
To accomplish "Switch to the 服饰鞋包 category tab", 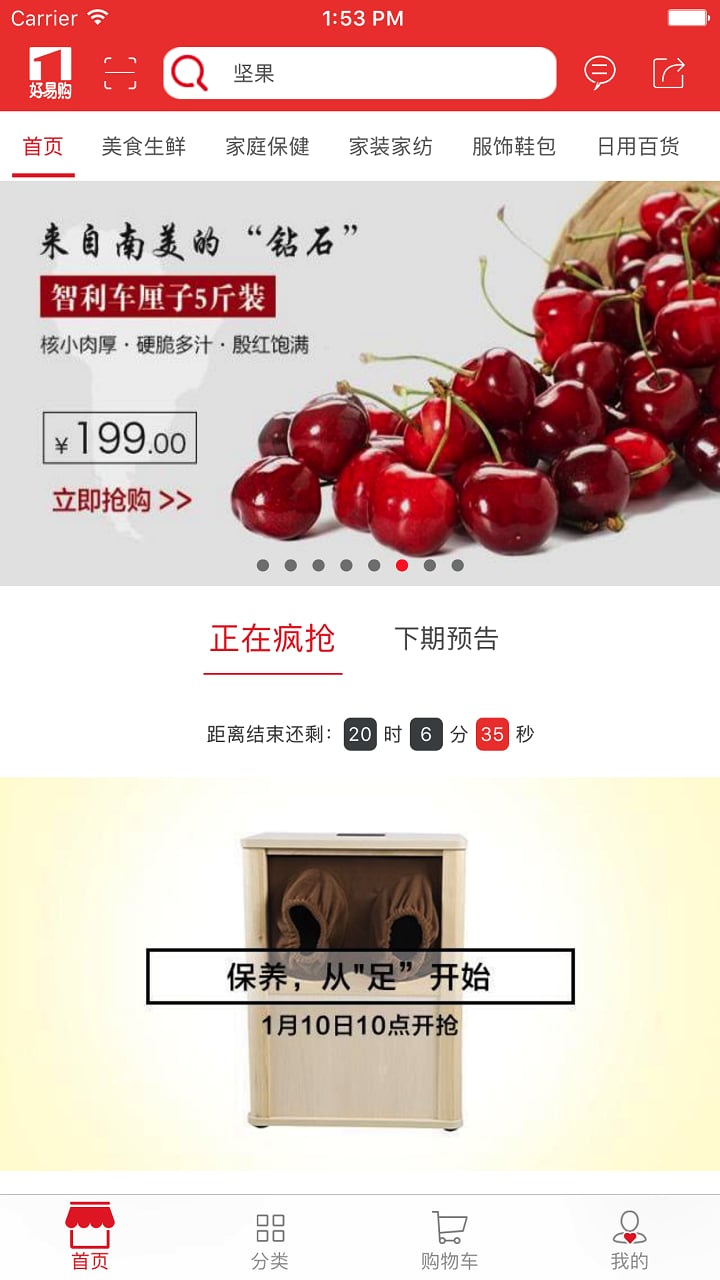I will [x=514, y=147].
